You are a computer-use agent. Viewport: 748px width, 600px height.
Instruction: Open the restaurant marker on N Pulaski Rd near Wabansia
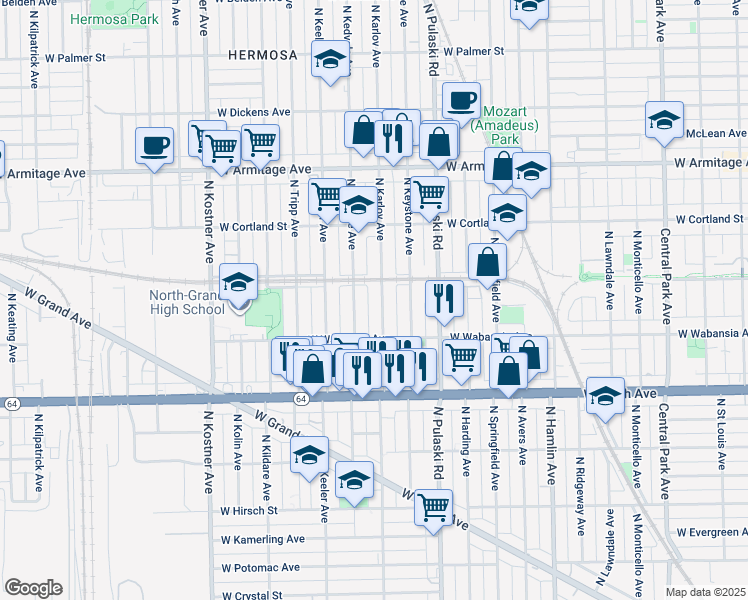443,297
